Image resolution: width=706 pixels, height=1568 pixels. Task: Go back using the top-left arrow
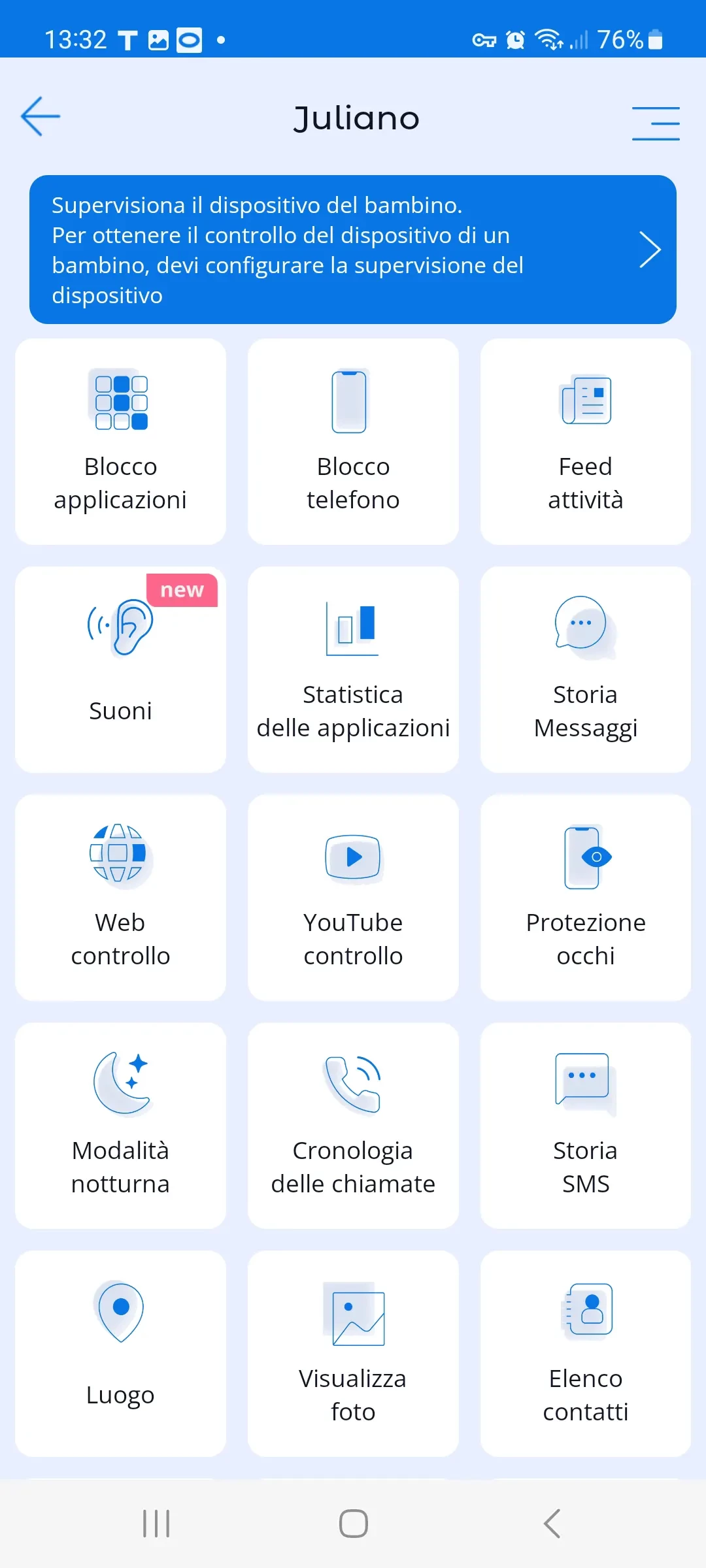coord(41,117)
